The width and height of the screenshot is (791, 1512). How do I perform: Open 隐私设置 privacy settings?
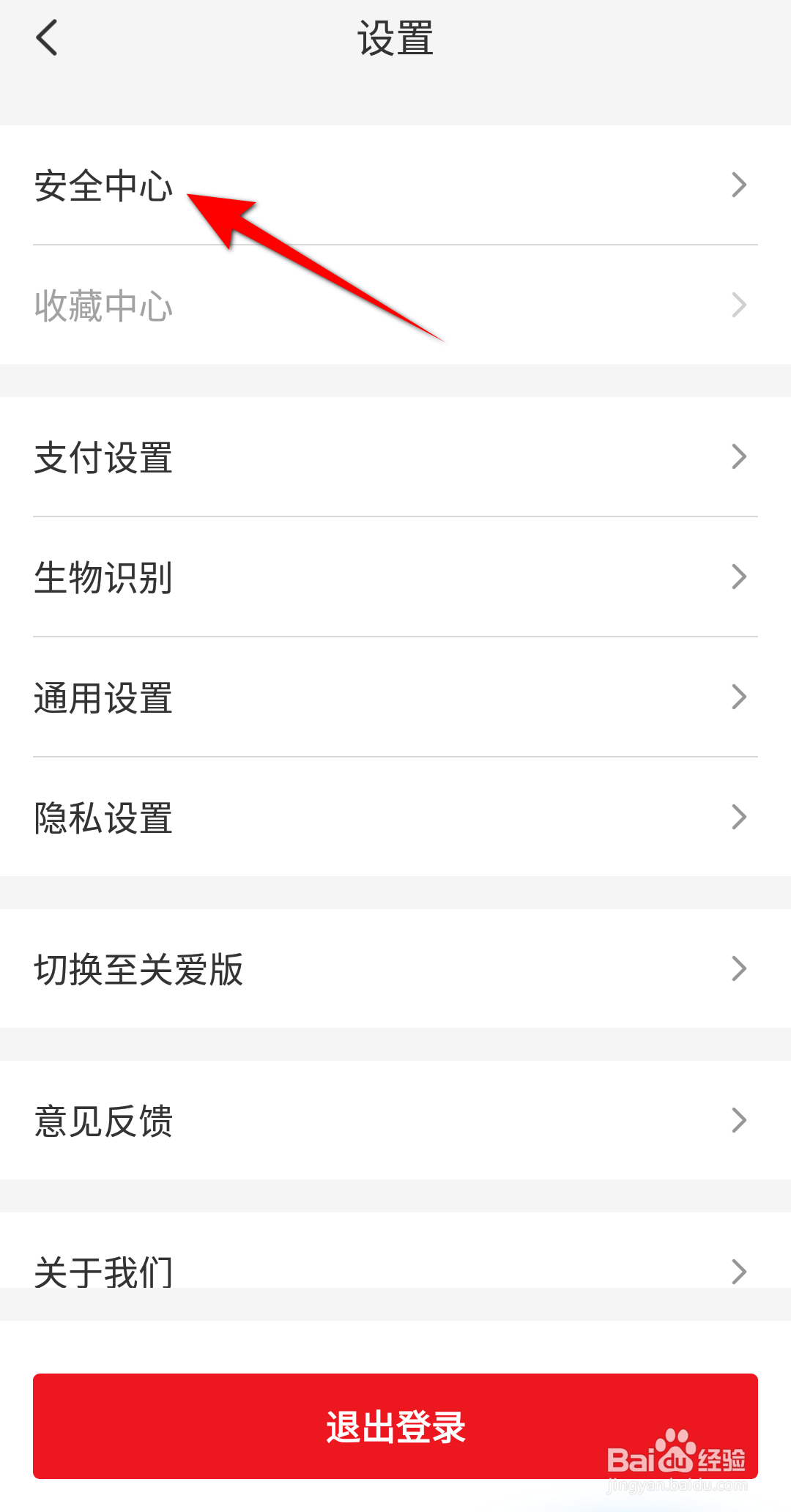tap(104, 818)
